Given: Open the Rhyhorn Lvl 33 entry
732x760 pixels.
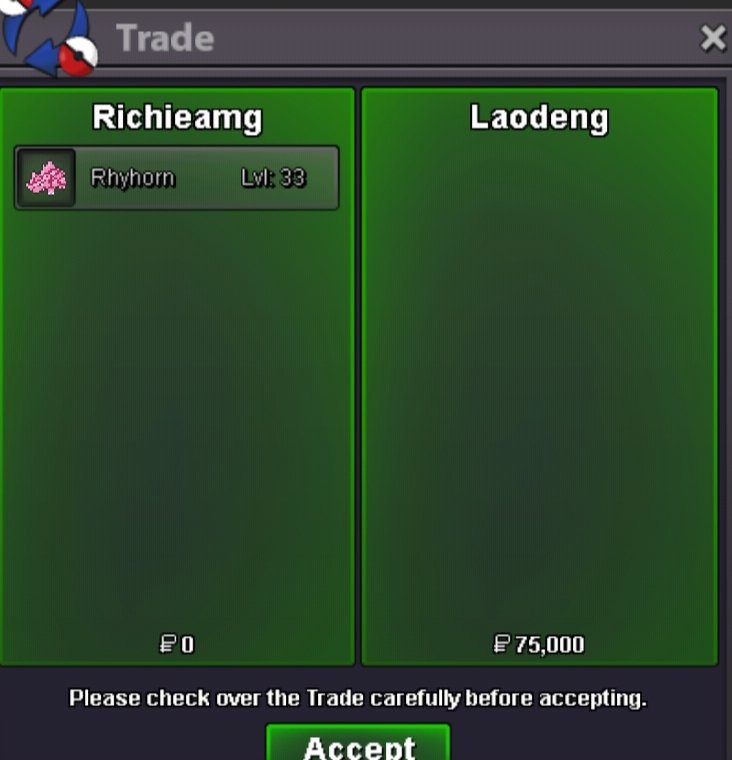Looking at the screenshot, I should point(176,178).
